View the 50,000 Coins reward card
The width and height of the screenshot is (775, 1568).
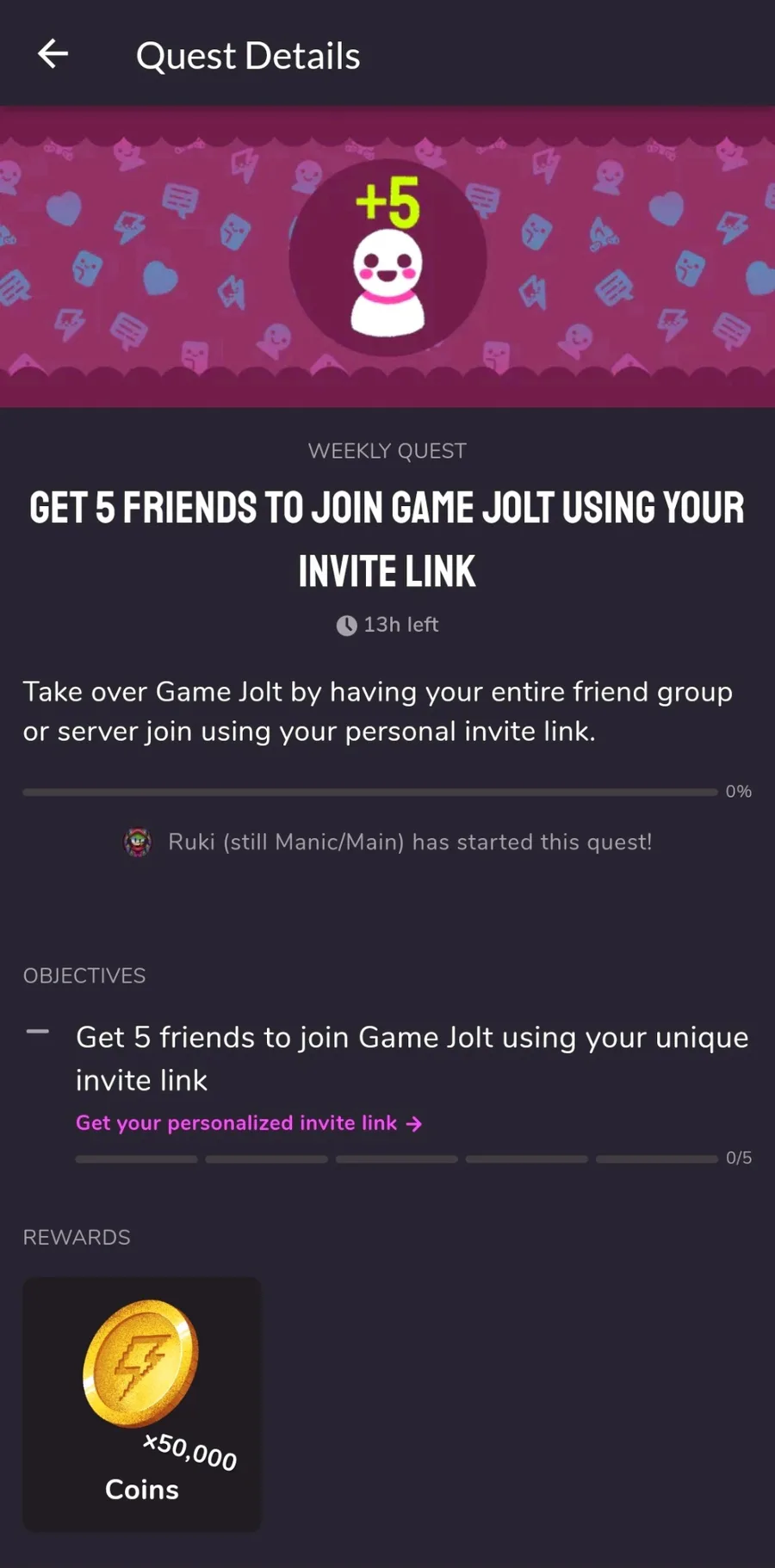click(142, 1404)
